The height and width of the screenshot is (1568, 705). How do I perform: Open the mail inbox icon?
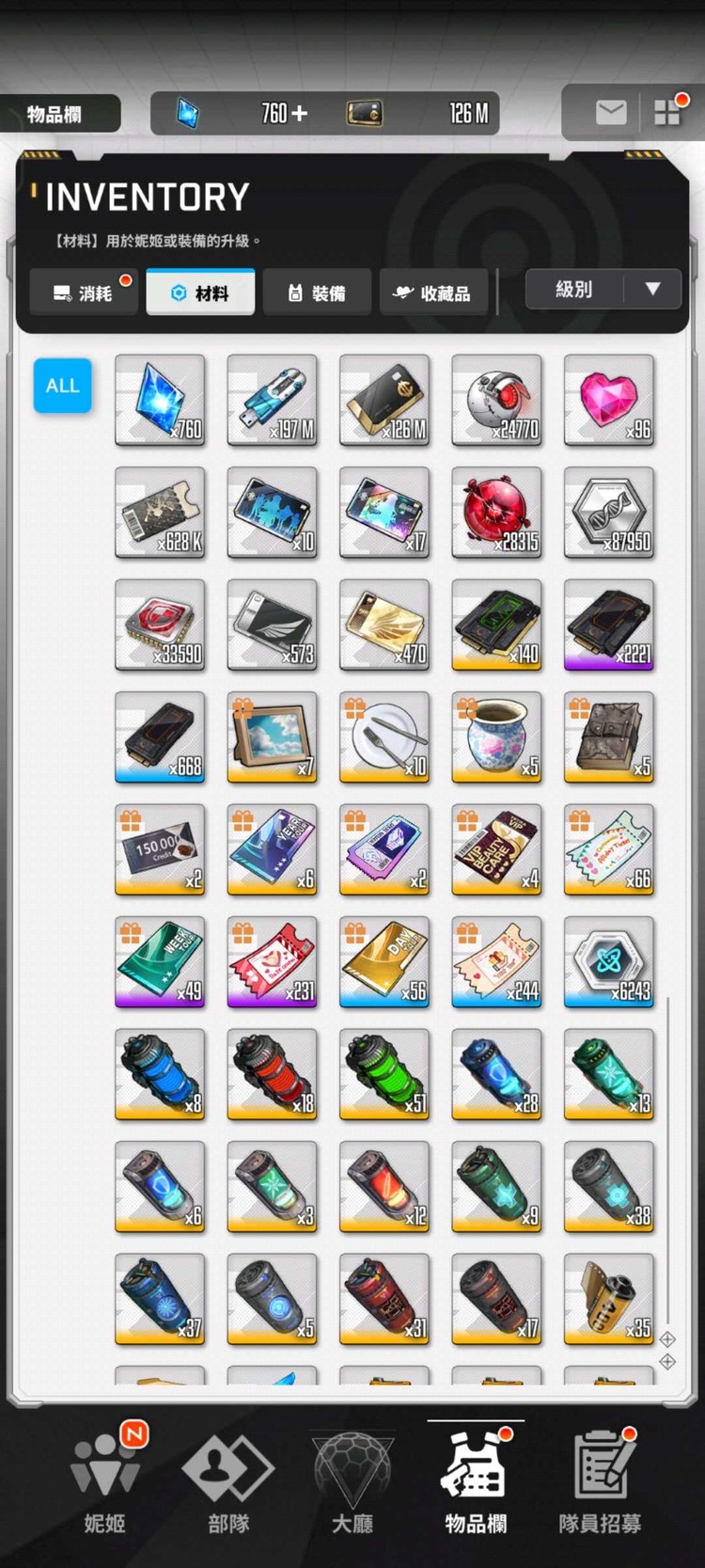pyautogui.click(x=610, y=113)
